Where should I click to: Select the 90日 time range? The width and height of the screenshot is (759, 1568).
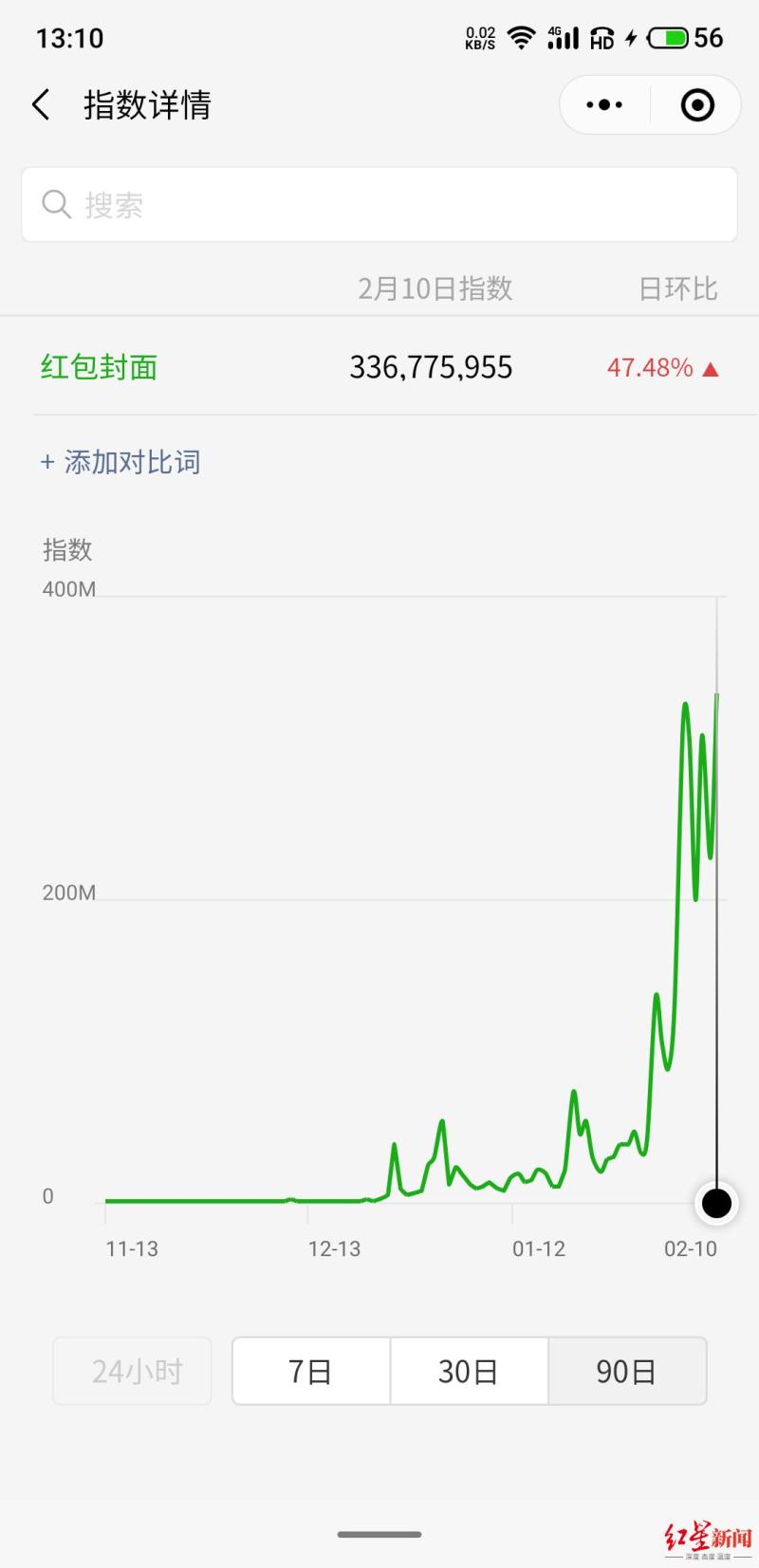(626, 1371)
